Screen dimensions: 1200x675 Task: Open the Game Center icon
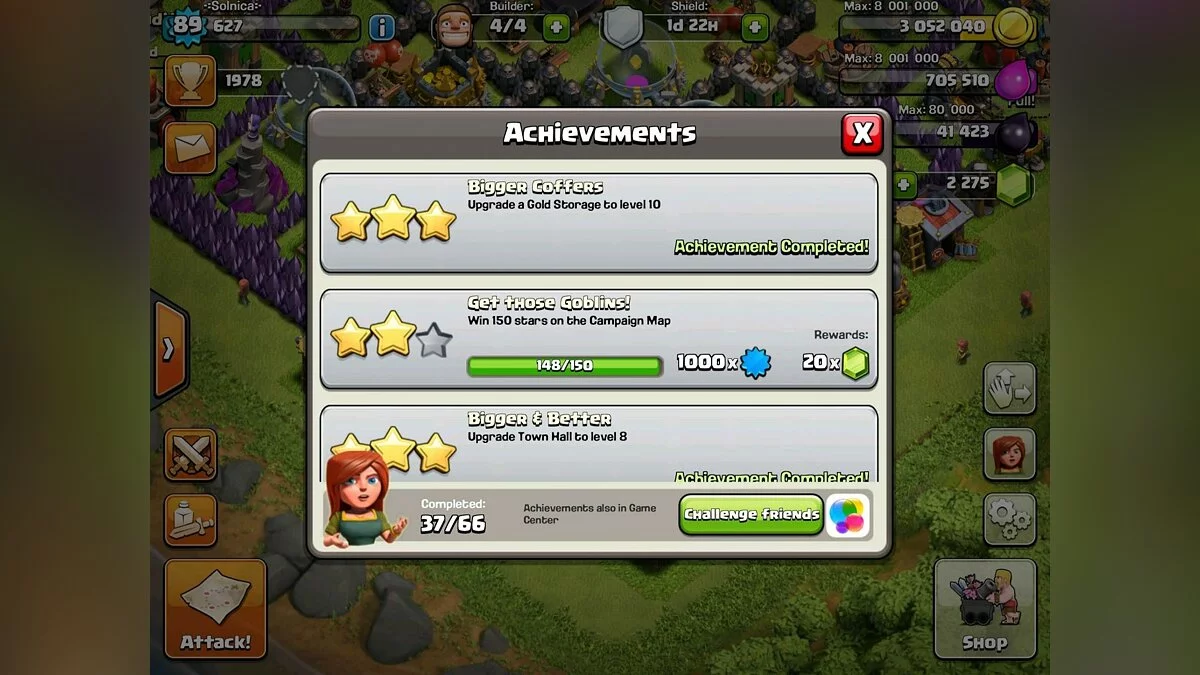coord(848,516)
